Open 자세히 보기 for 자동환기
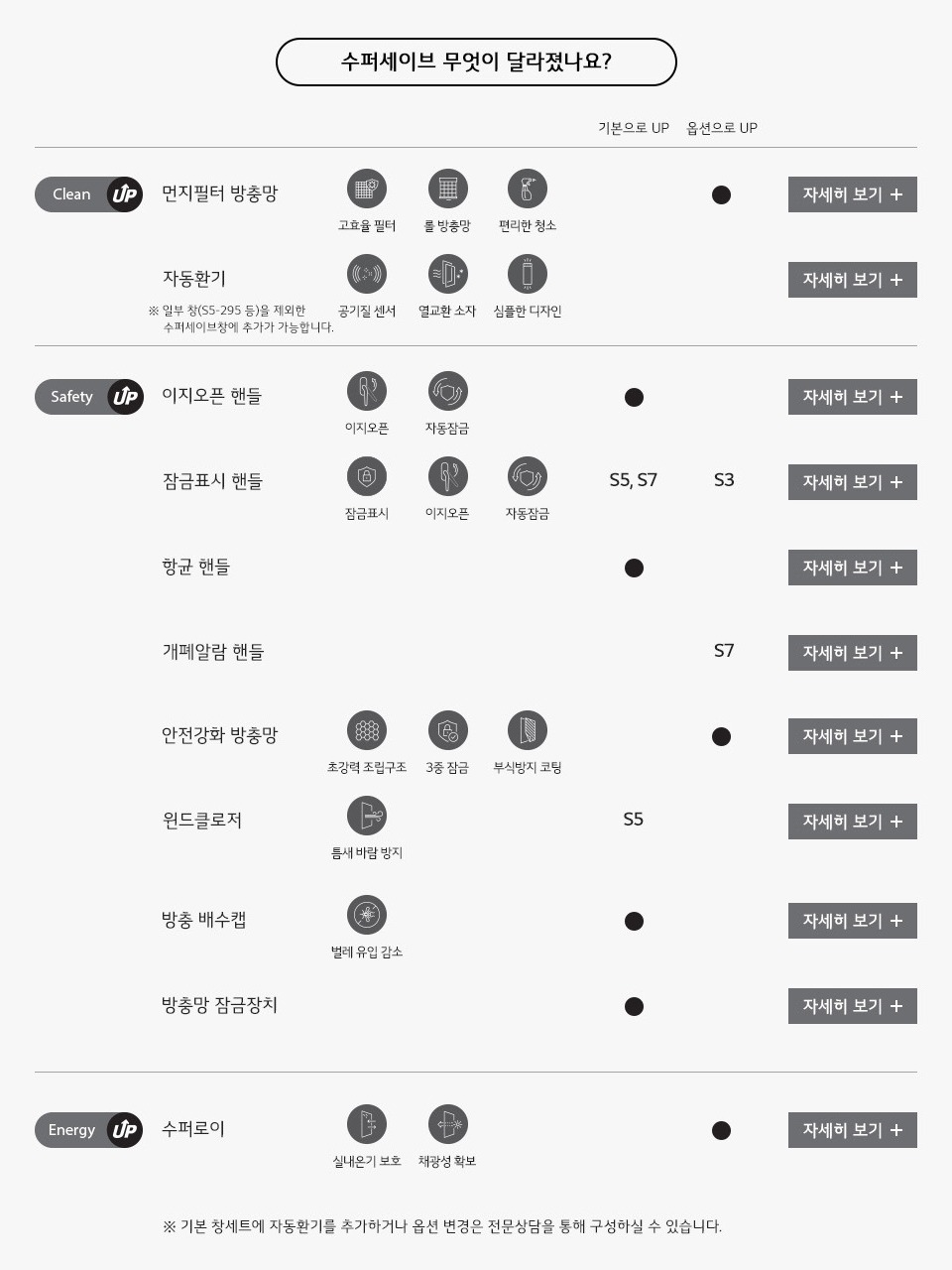Screen dimensions: 952x1270 [x=852, y=280]
